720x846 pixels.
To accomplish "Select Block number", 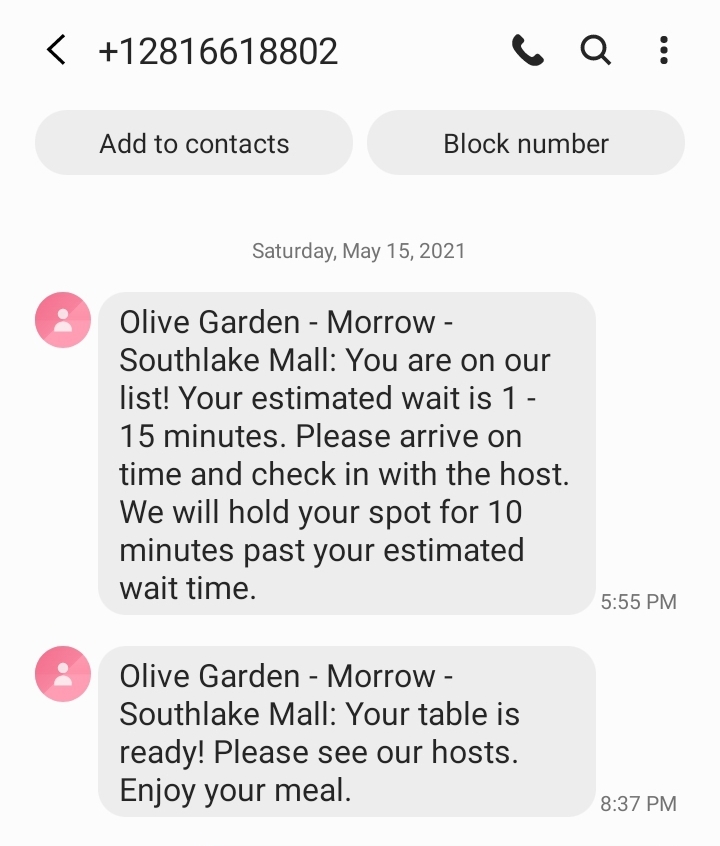I will pos(526,143).
